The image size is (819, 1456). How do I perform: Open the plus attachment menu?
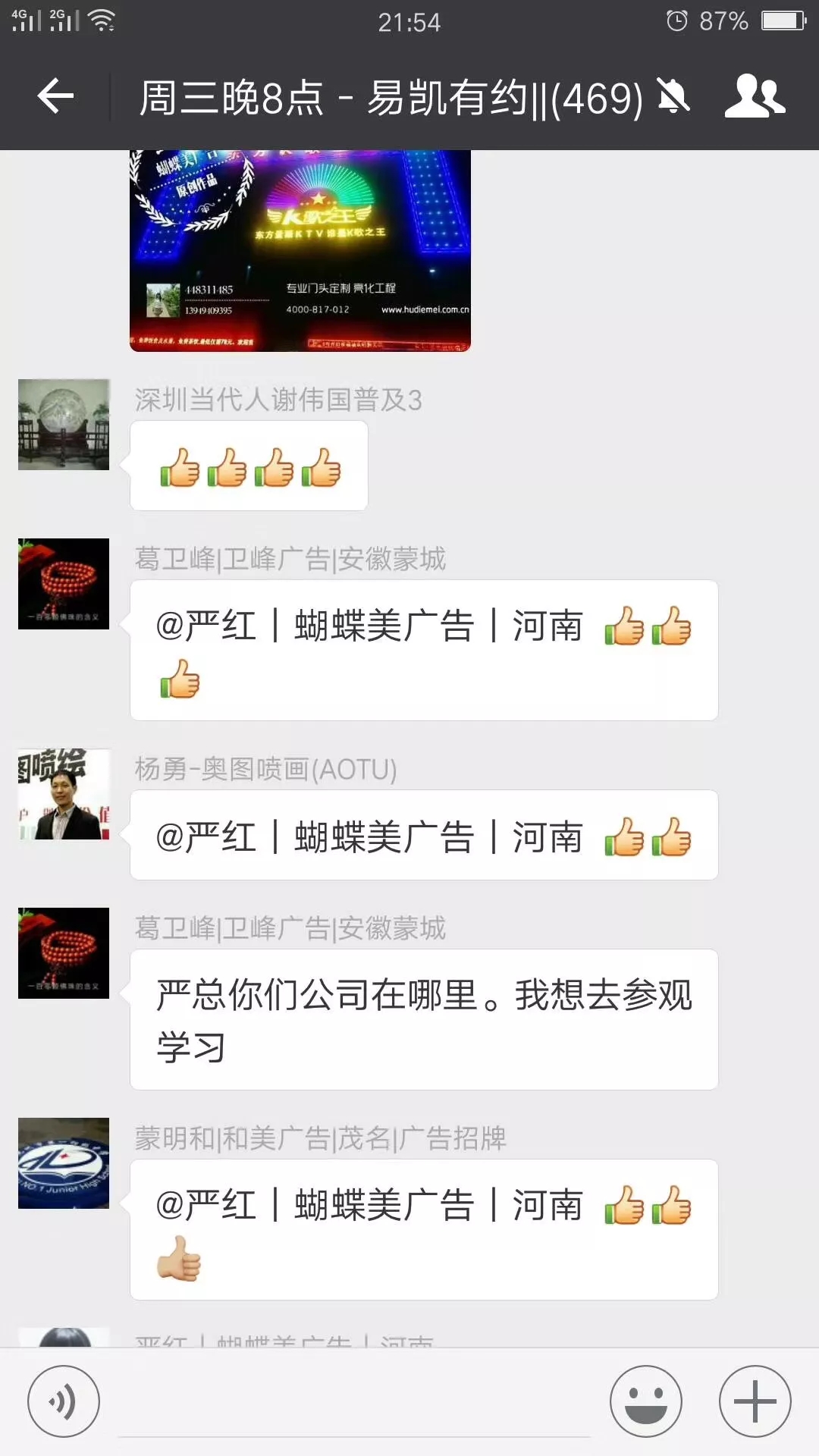(755, 1401)
